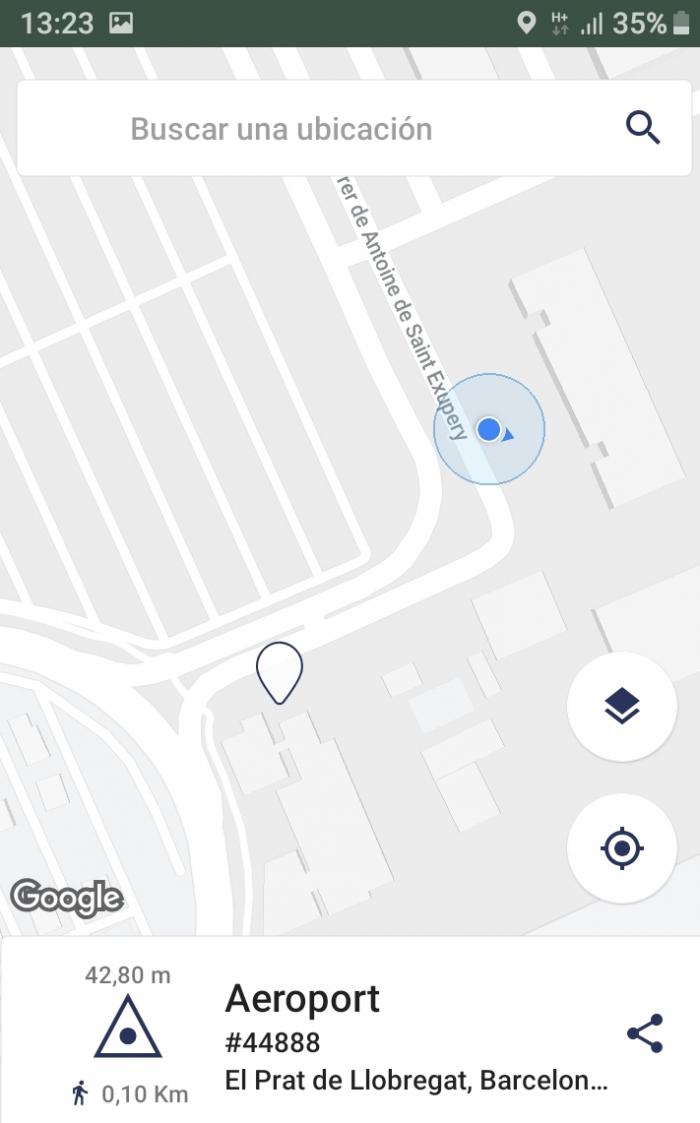
Task: Center map on my location
Action: click(x=622, y=848)
